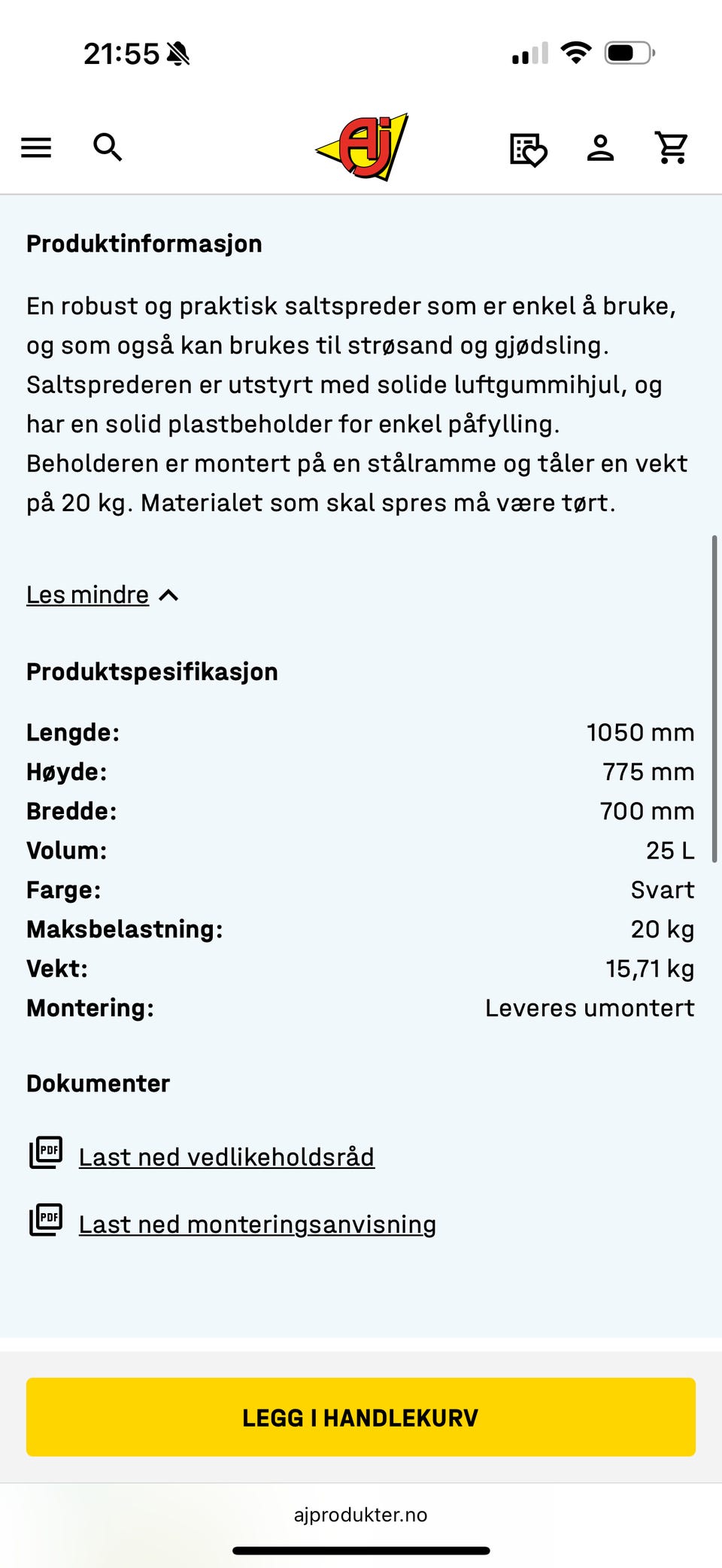
Task: Open the hamburger navigation menu
Action: click(35, 147)
